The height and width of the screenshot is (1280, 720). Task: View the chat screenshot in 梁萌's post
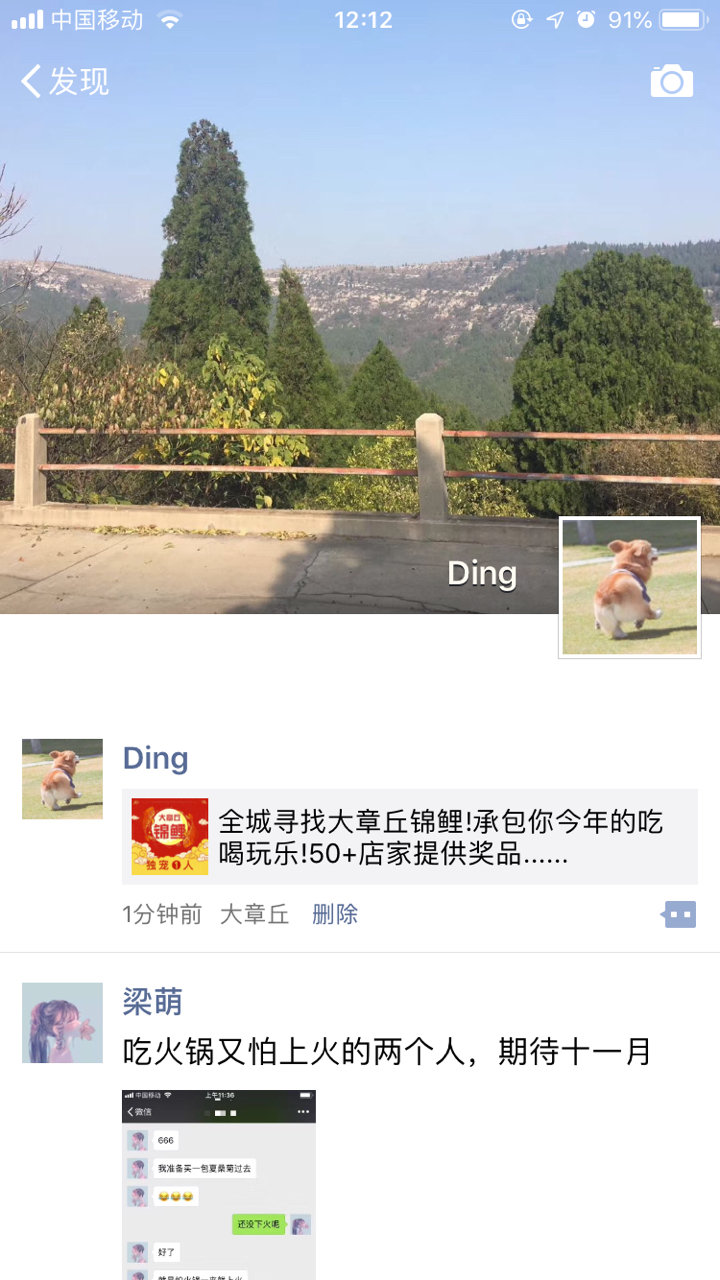219,1185
